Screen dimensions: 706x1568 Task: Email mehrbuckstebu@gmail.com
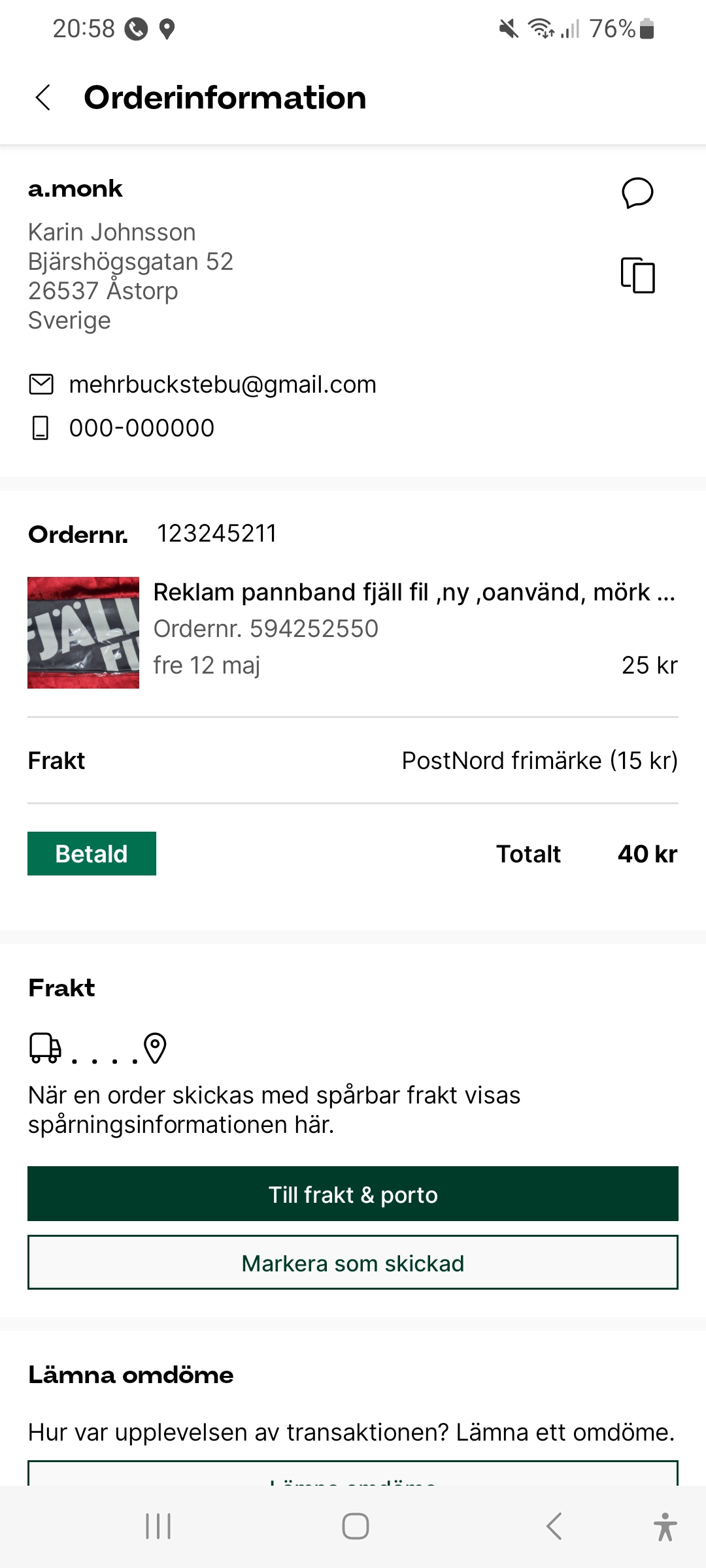(x=222, y=384)
